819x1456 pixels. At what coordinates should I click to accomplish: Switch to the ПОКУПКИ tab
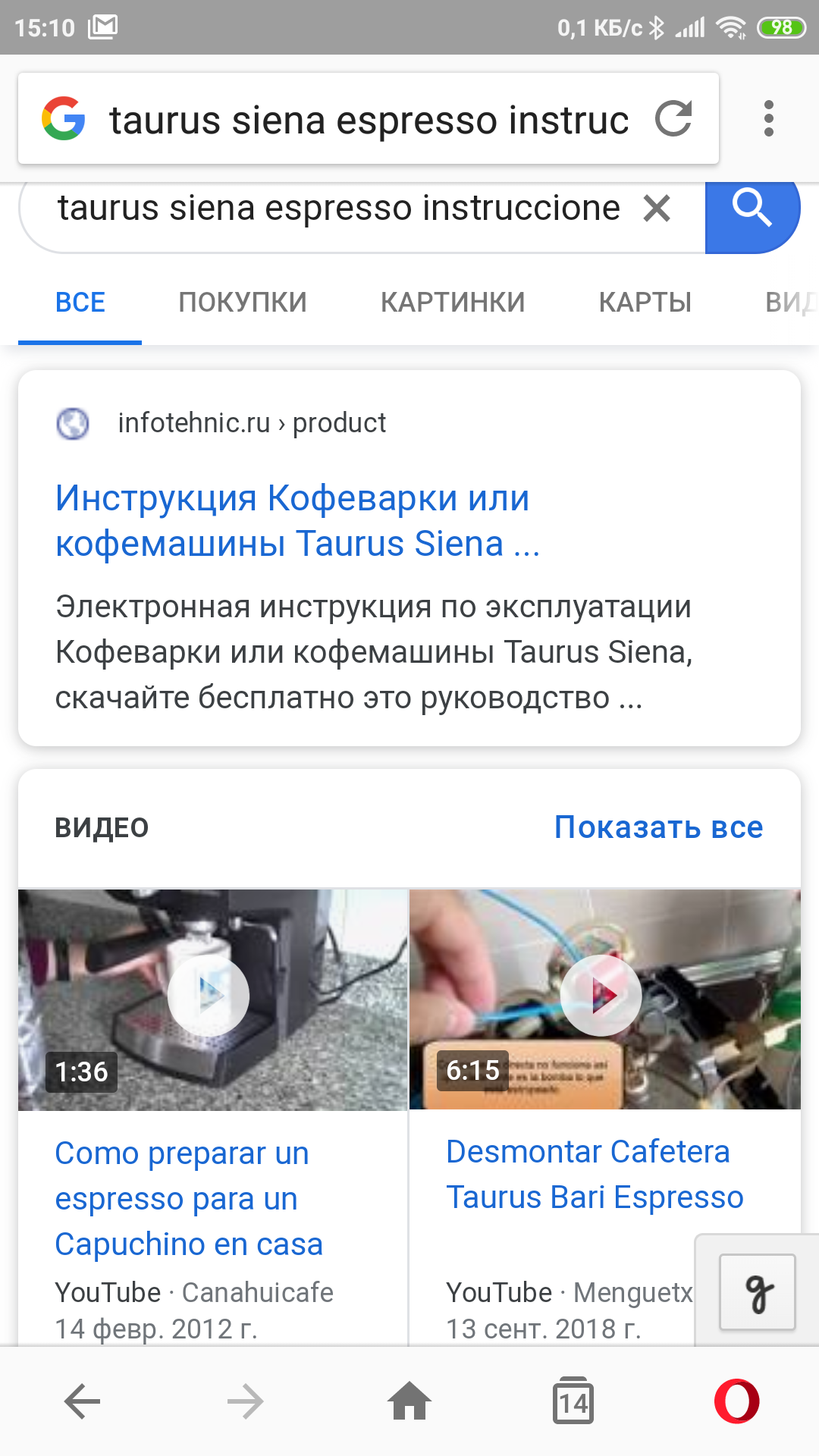point(243,303)
